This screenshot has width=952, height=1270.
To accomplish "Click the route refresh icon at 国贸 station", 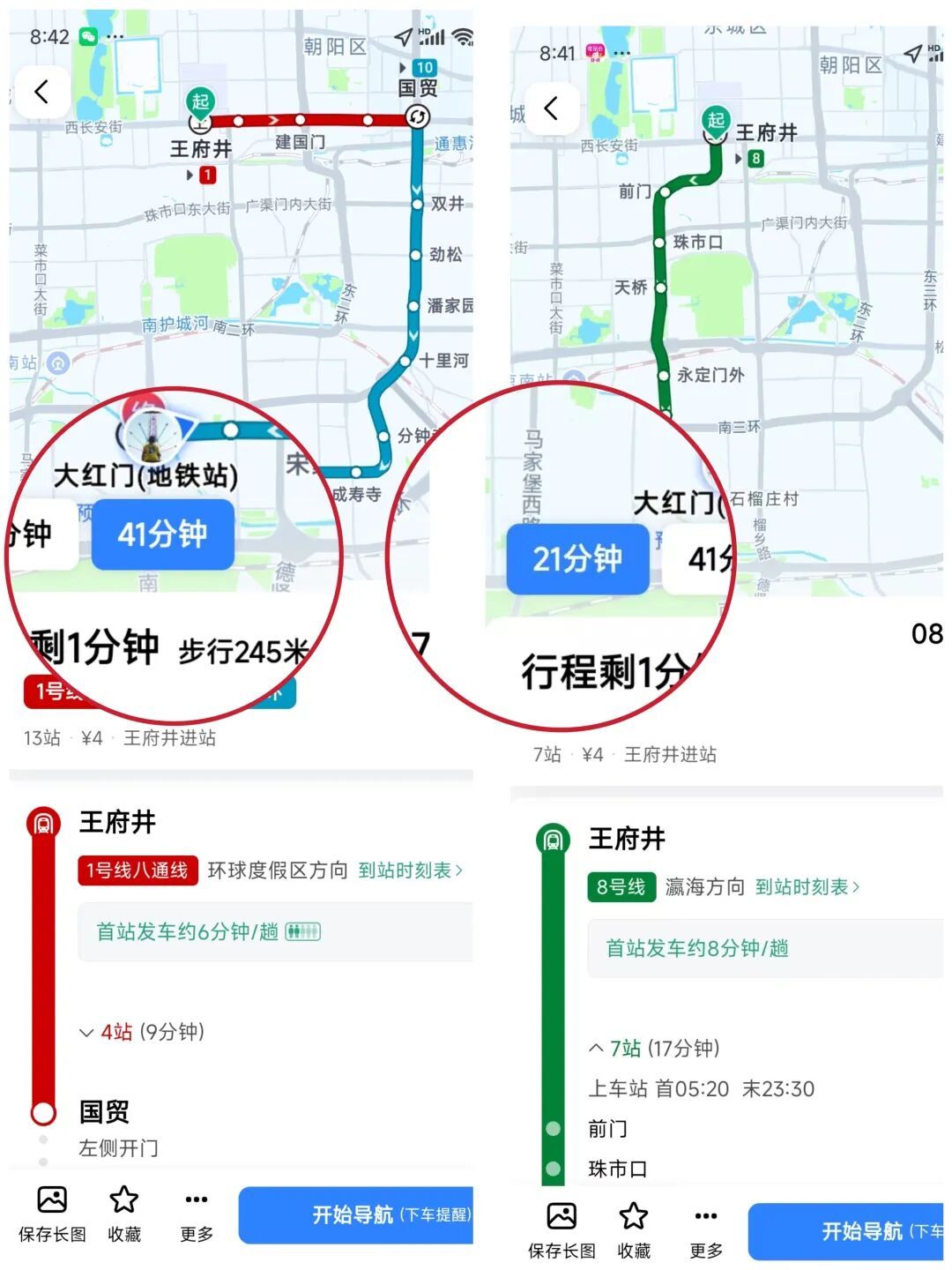I will (417, 116).
